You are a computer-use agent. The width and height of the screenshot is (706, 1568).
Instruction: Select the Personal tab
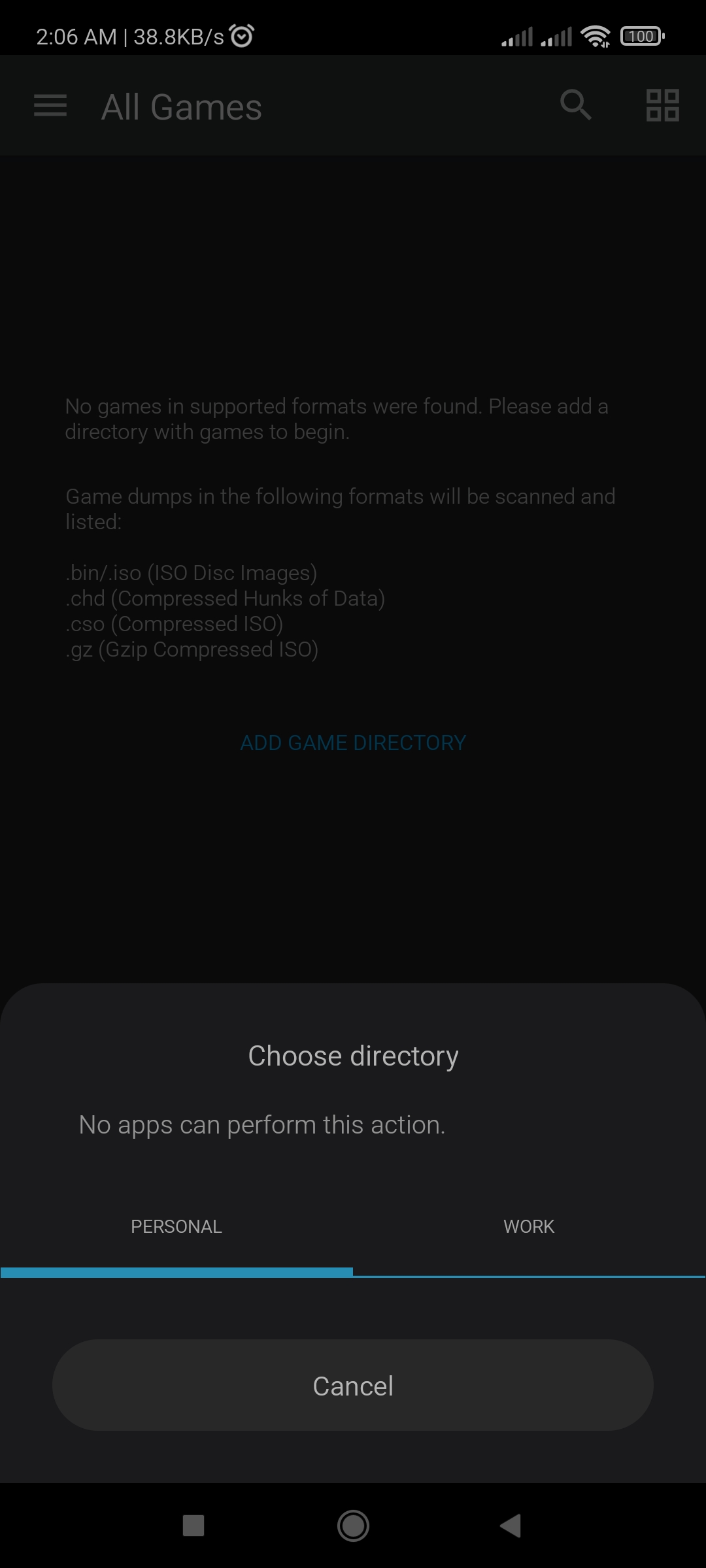(176, 1226)
